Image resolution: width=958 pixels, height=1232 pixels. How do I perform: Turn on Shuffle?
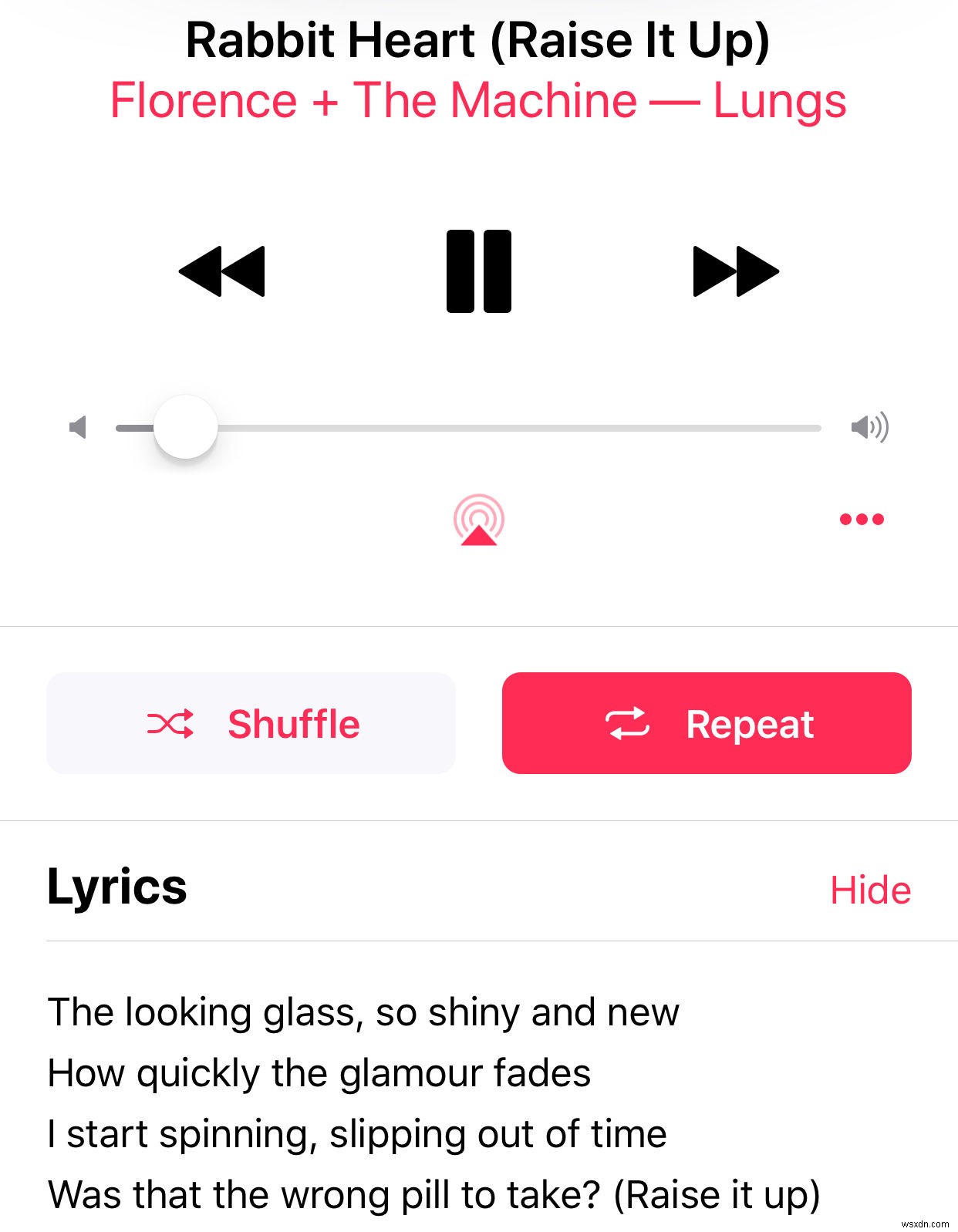251,723
